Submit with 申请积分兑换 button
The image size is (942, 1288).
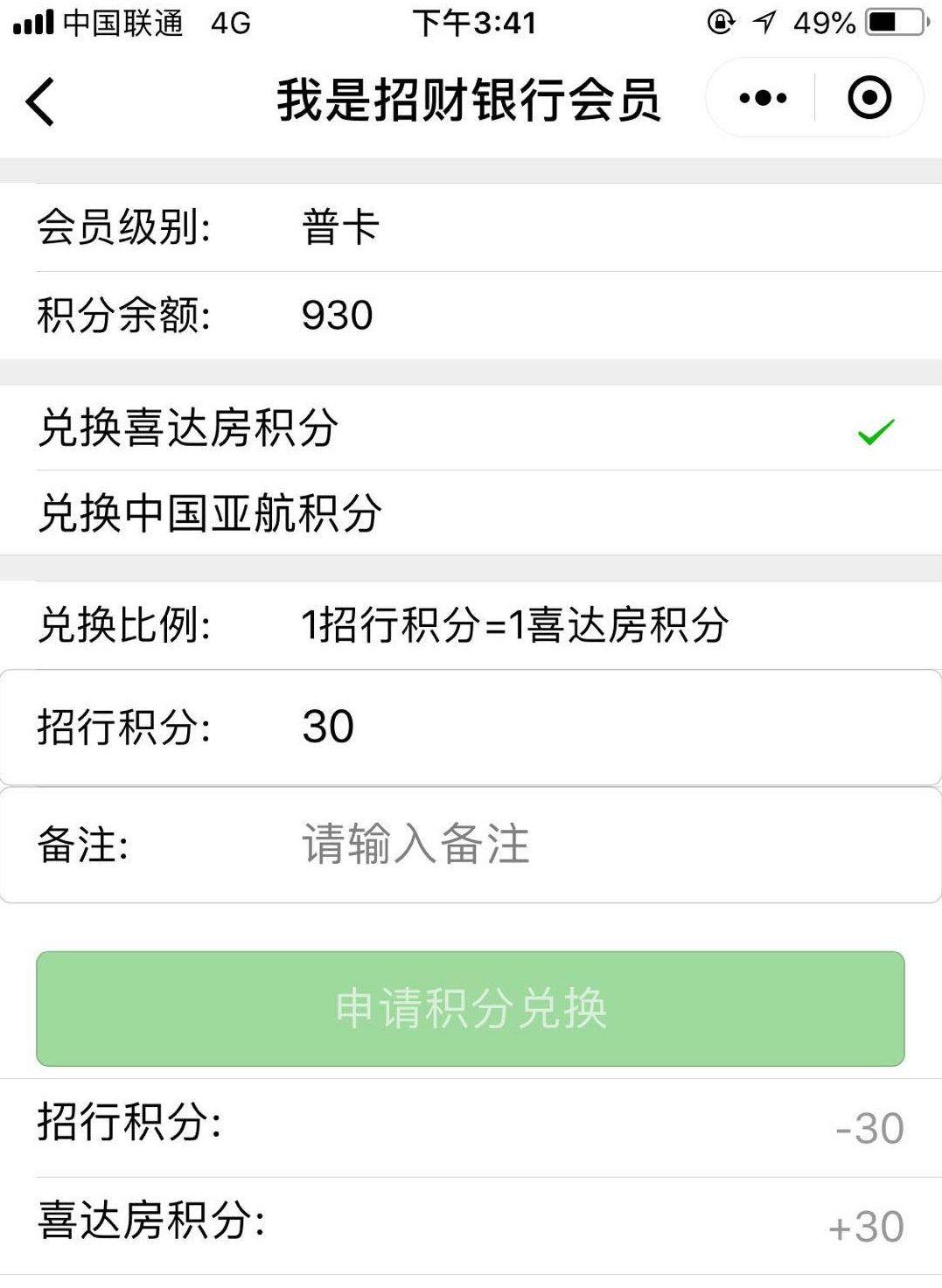click(471, 1008)
